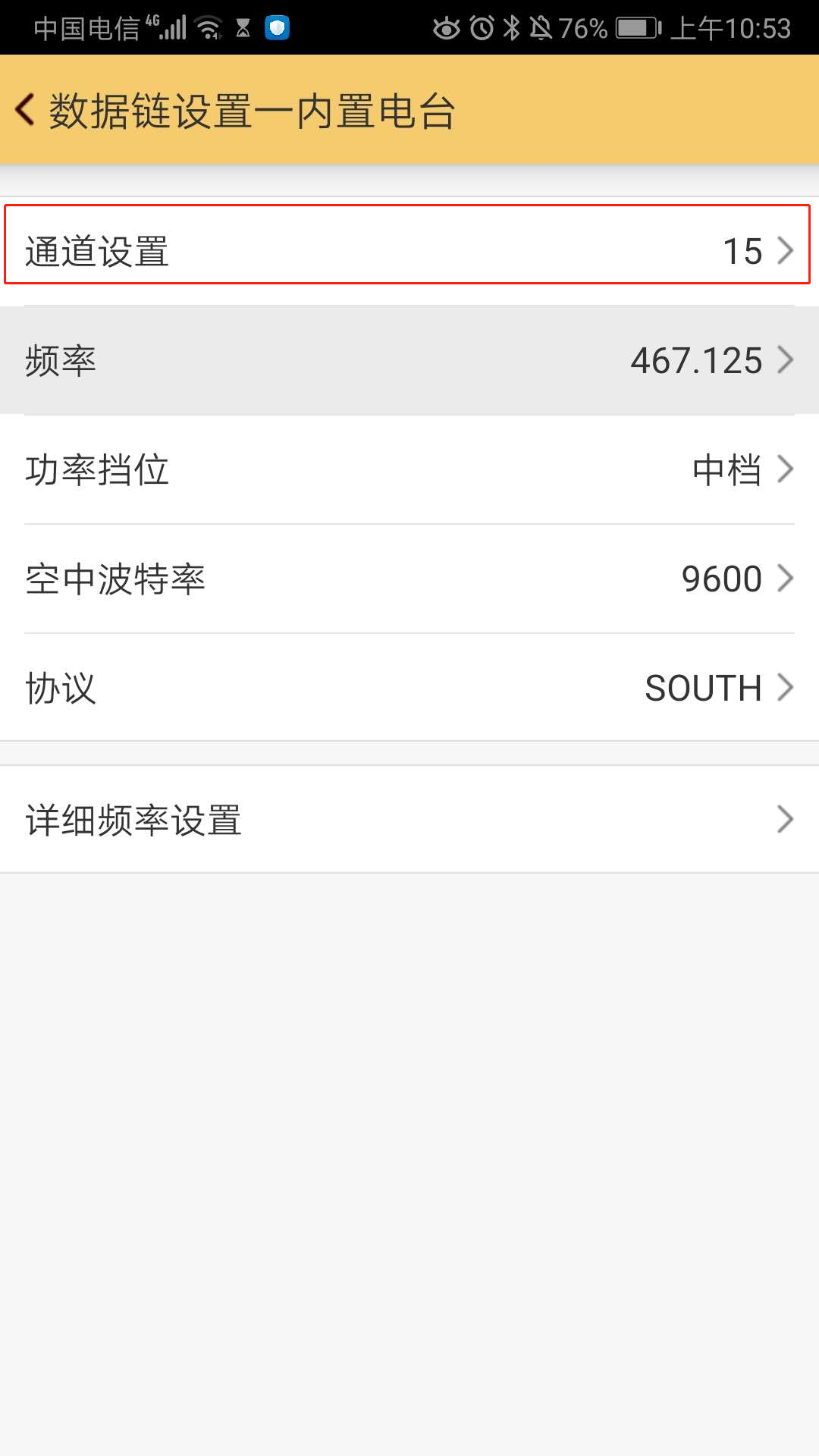The image size is (819, 1456).
Task: Click the chevron beside frequency 467.125
Action: pyautogui.click(x=786, y=361)
